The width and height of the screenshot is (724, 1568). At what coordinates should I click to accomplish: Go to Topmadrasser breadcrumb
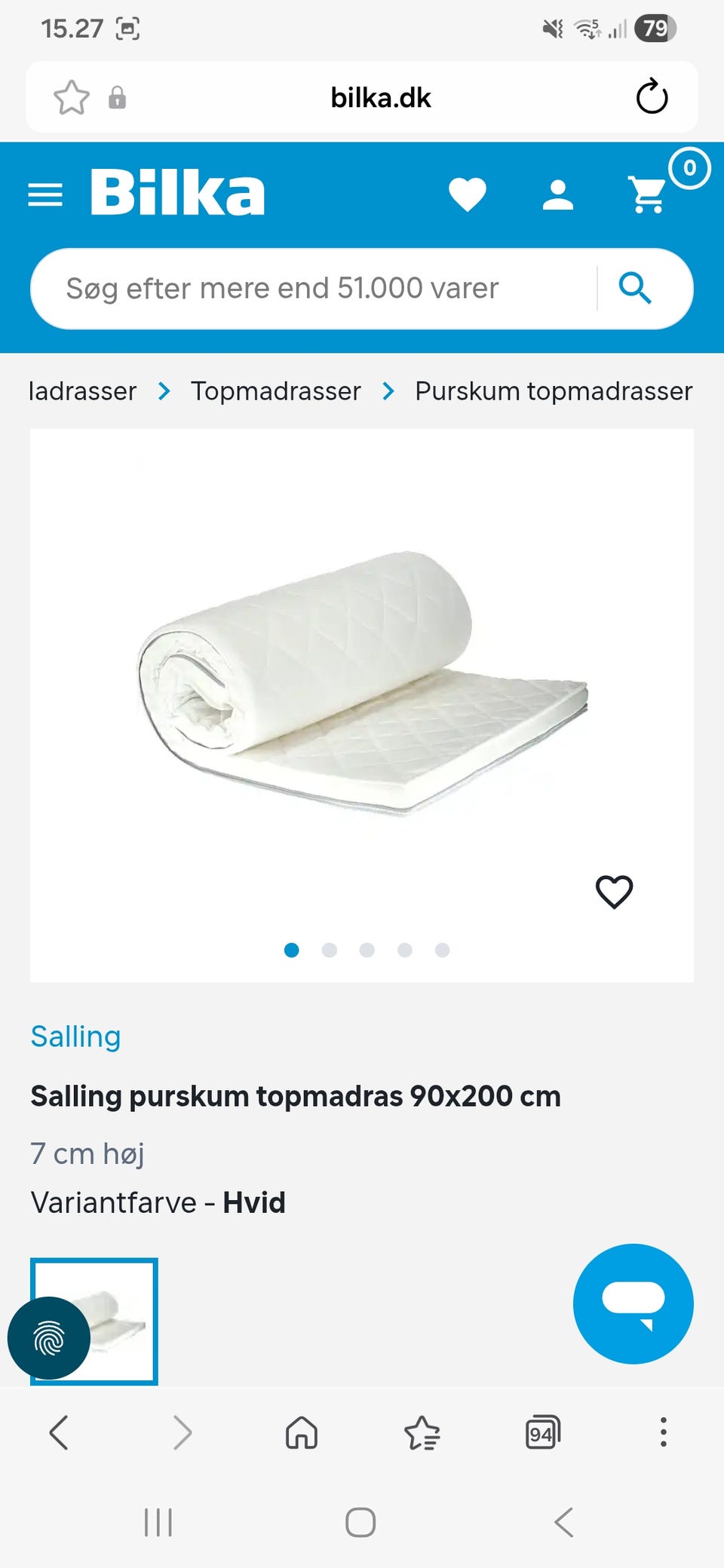click(276, 391)
